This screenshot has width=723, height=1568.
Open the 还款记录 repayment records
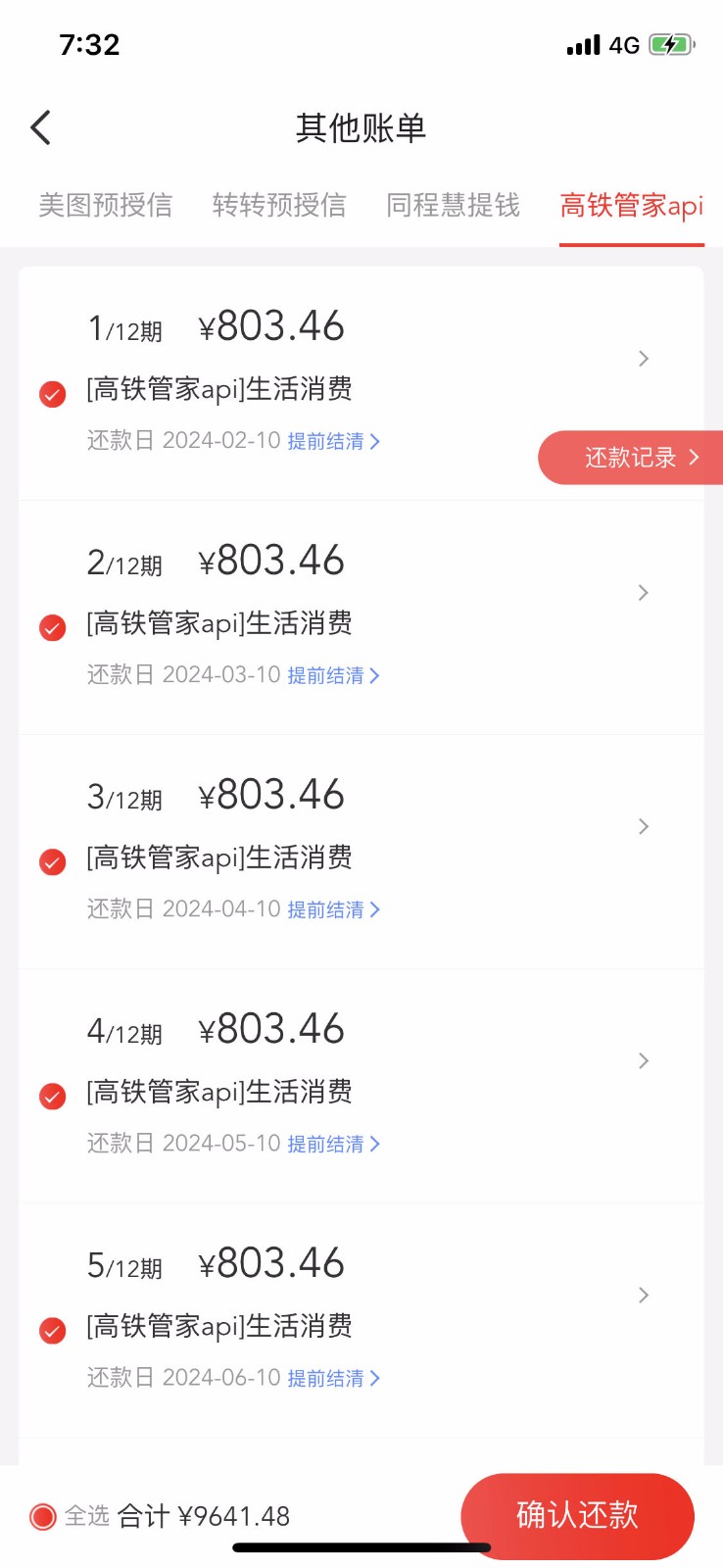tap(631, 458)
